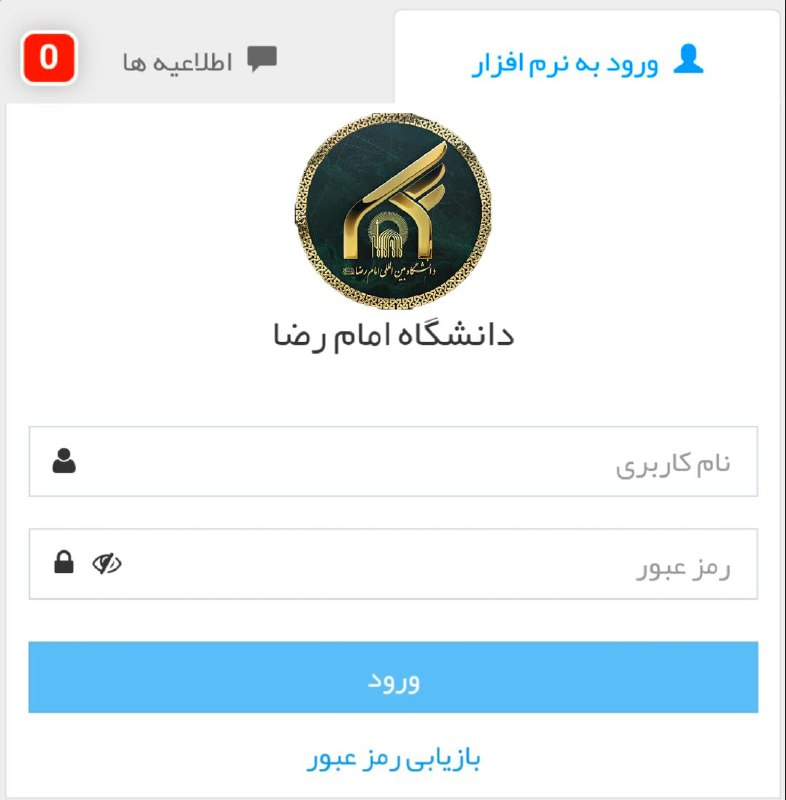Screen dimensions: 786x800
Task: Tap the blue ورود login button
Action: pyautogui.click(x=393, y=678)
